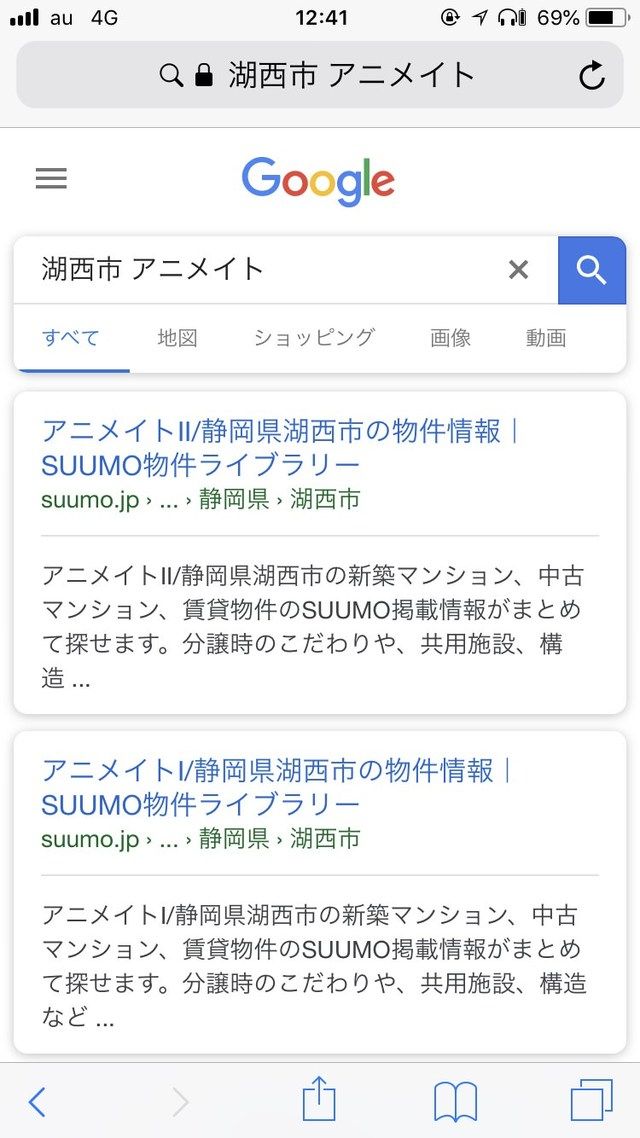Clear the search query with the X
The image size is (640, 1138).
(518, 270)
